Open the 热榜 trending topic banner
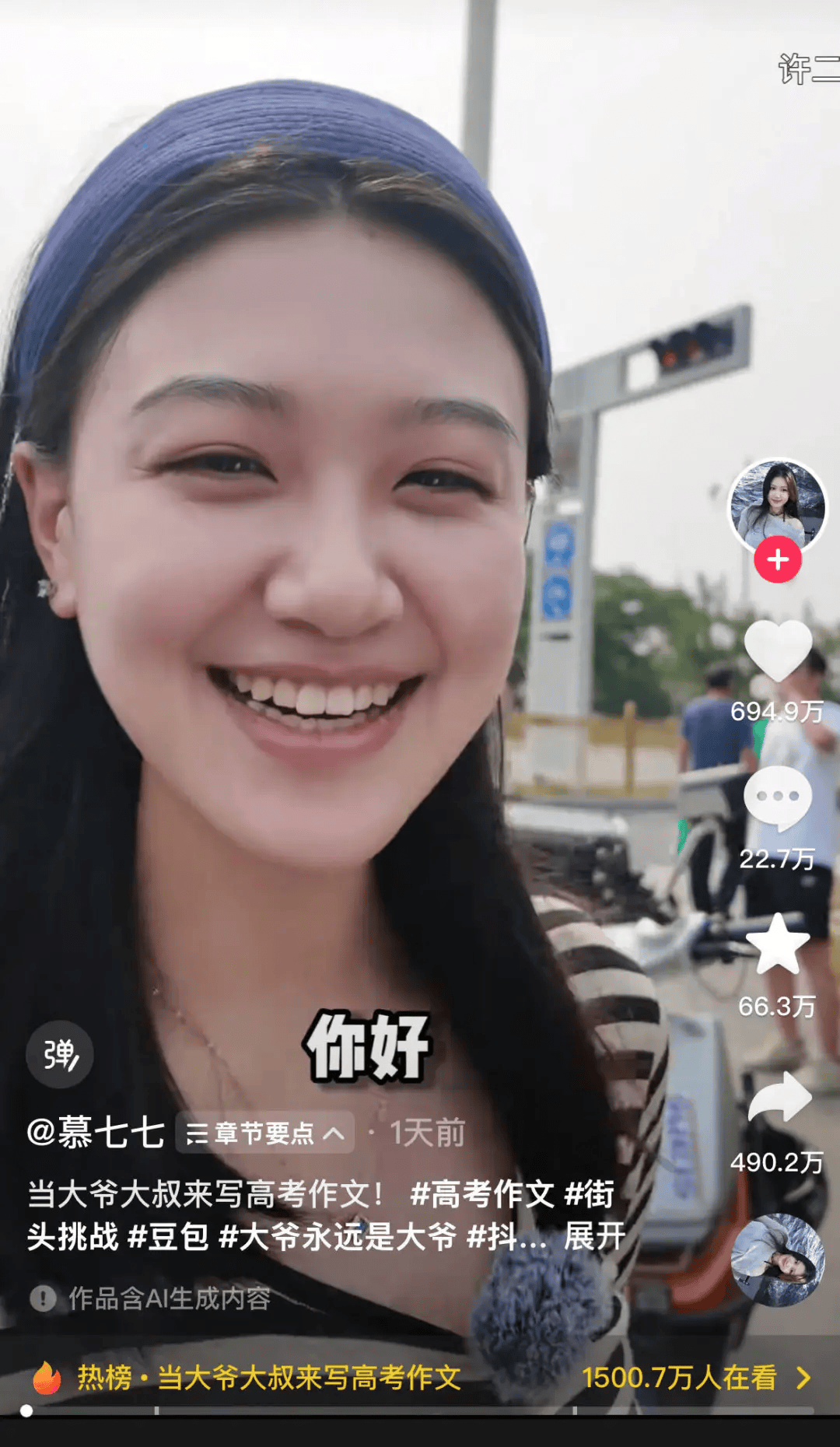Screen dimensions: 840x1447 click(420, 1378)
